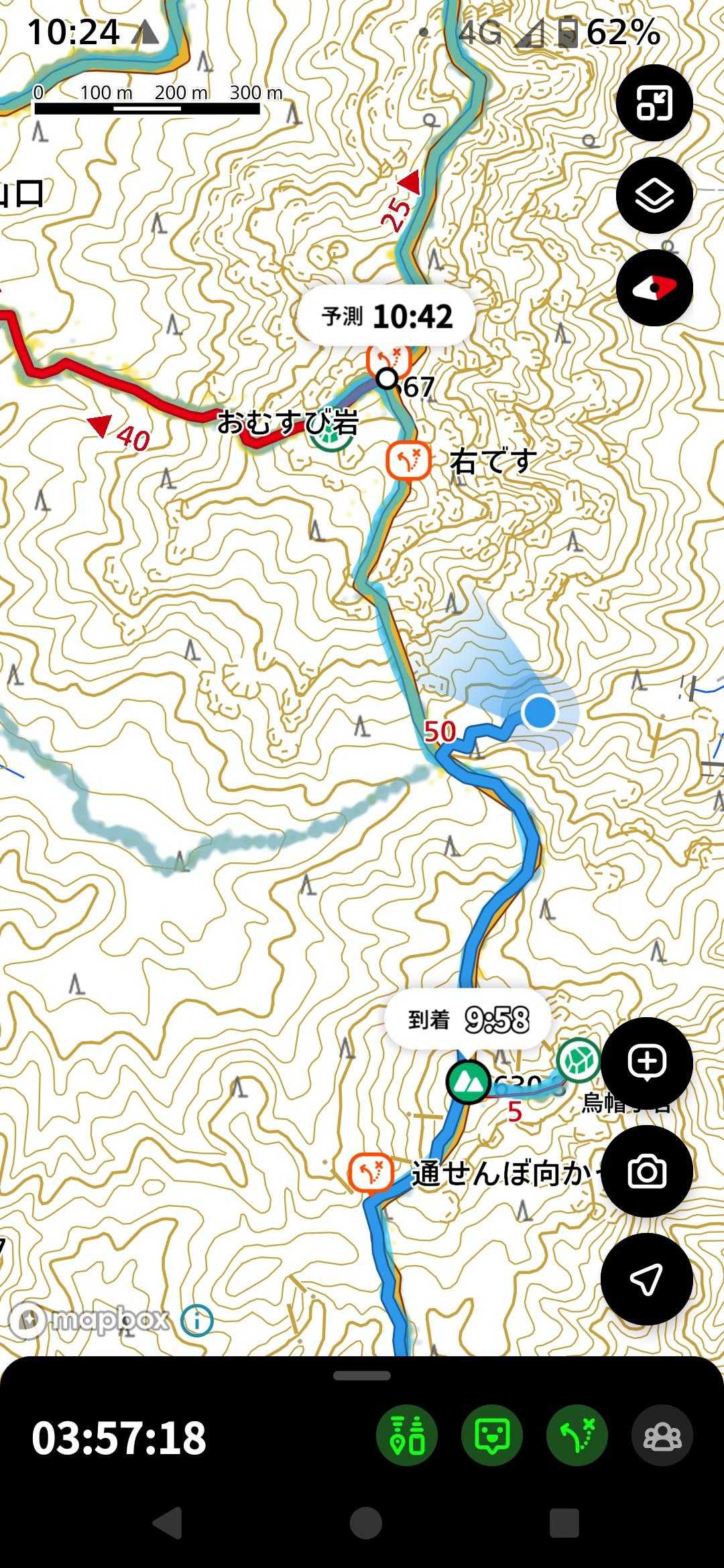Tap the summit marker with 到着 9:58
Image resolution: width=724 pixels, height=1568 pixels.
(x=468, y=1082)
